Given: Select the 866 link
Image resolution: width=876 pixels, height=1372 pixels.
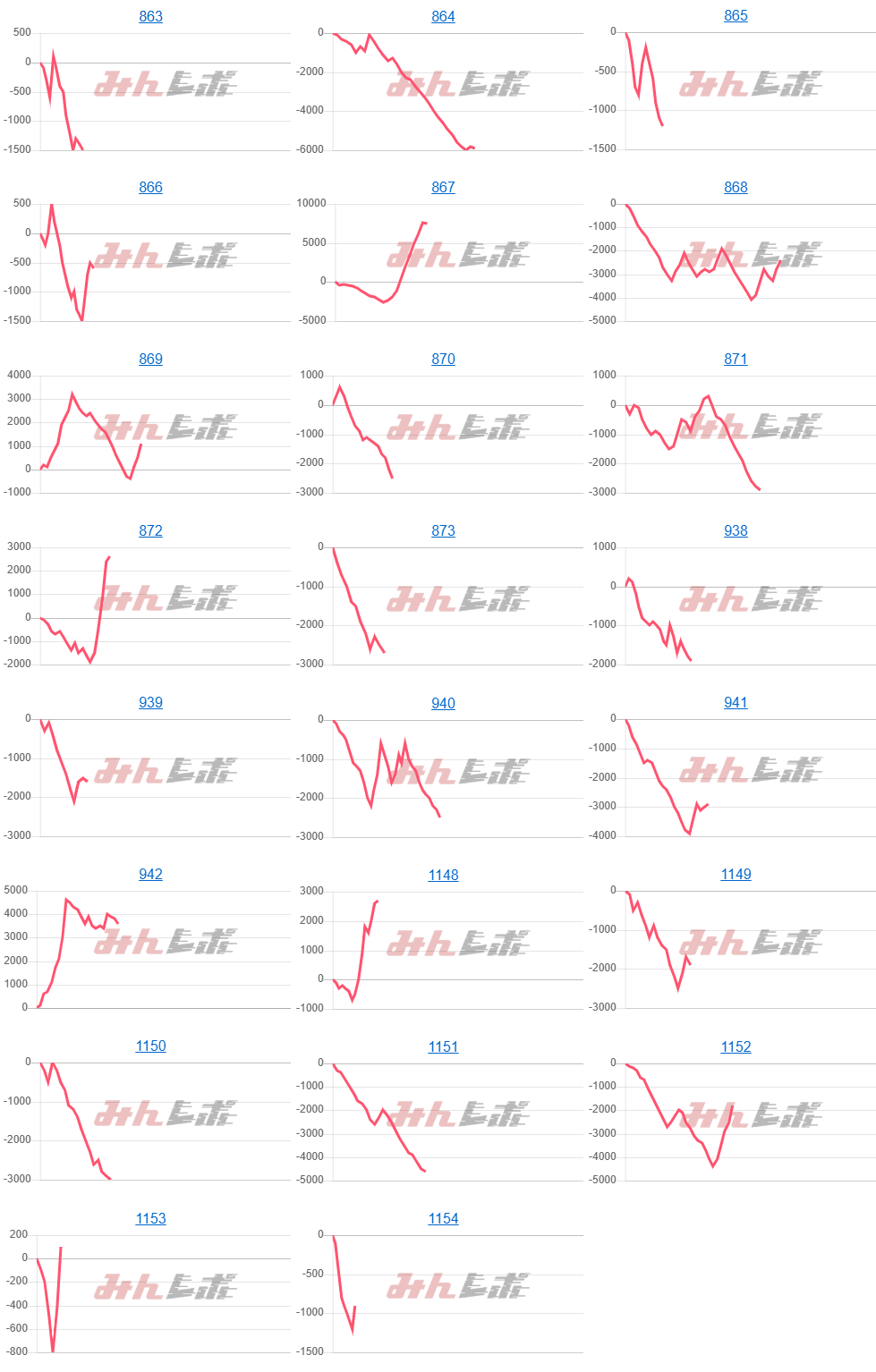Looking at the screenshot, I should click(150, 187).
